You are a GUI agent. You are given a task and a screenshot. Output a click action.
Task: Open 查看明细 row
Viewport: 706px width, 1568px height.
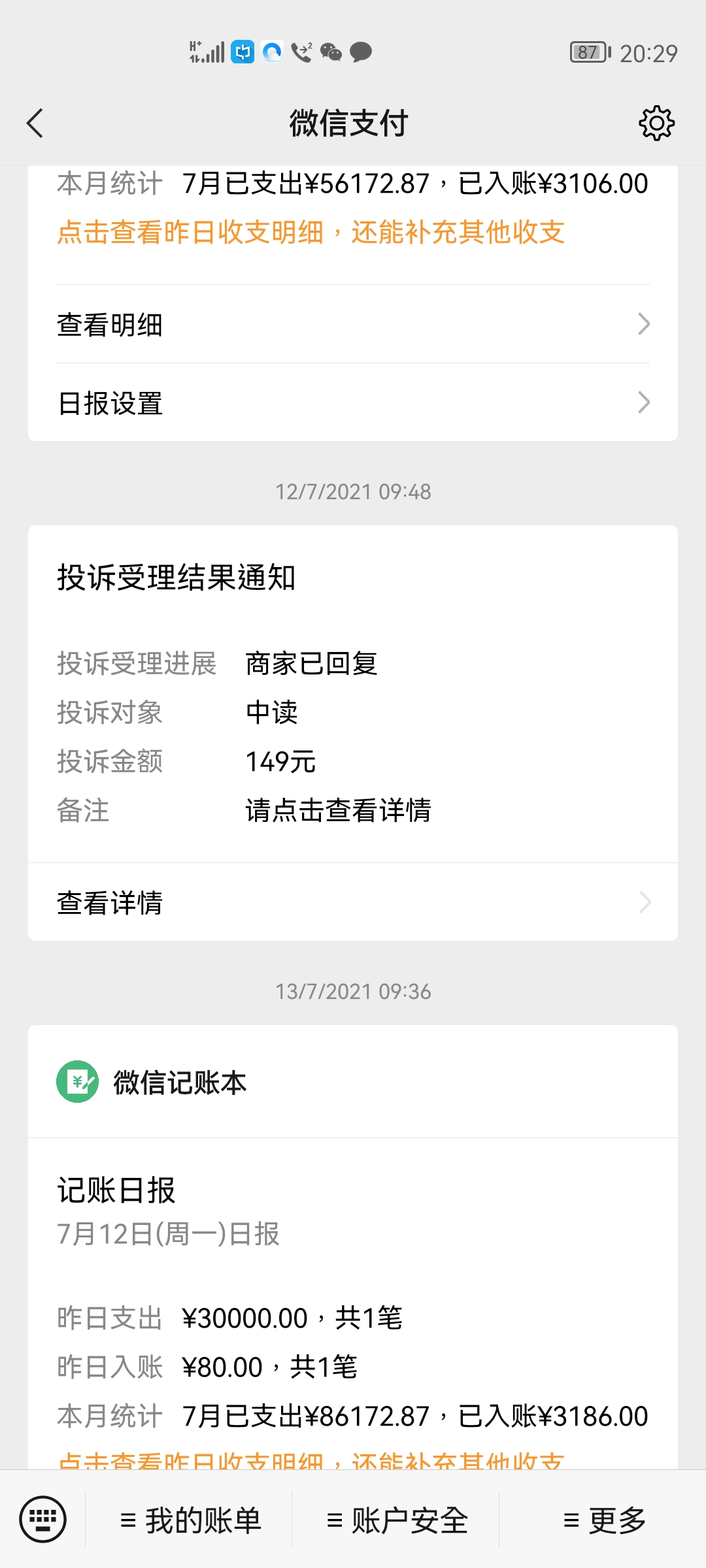(353, 324)
